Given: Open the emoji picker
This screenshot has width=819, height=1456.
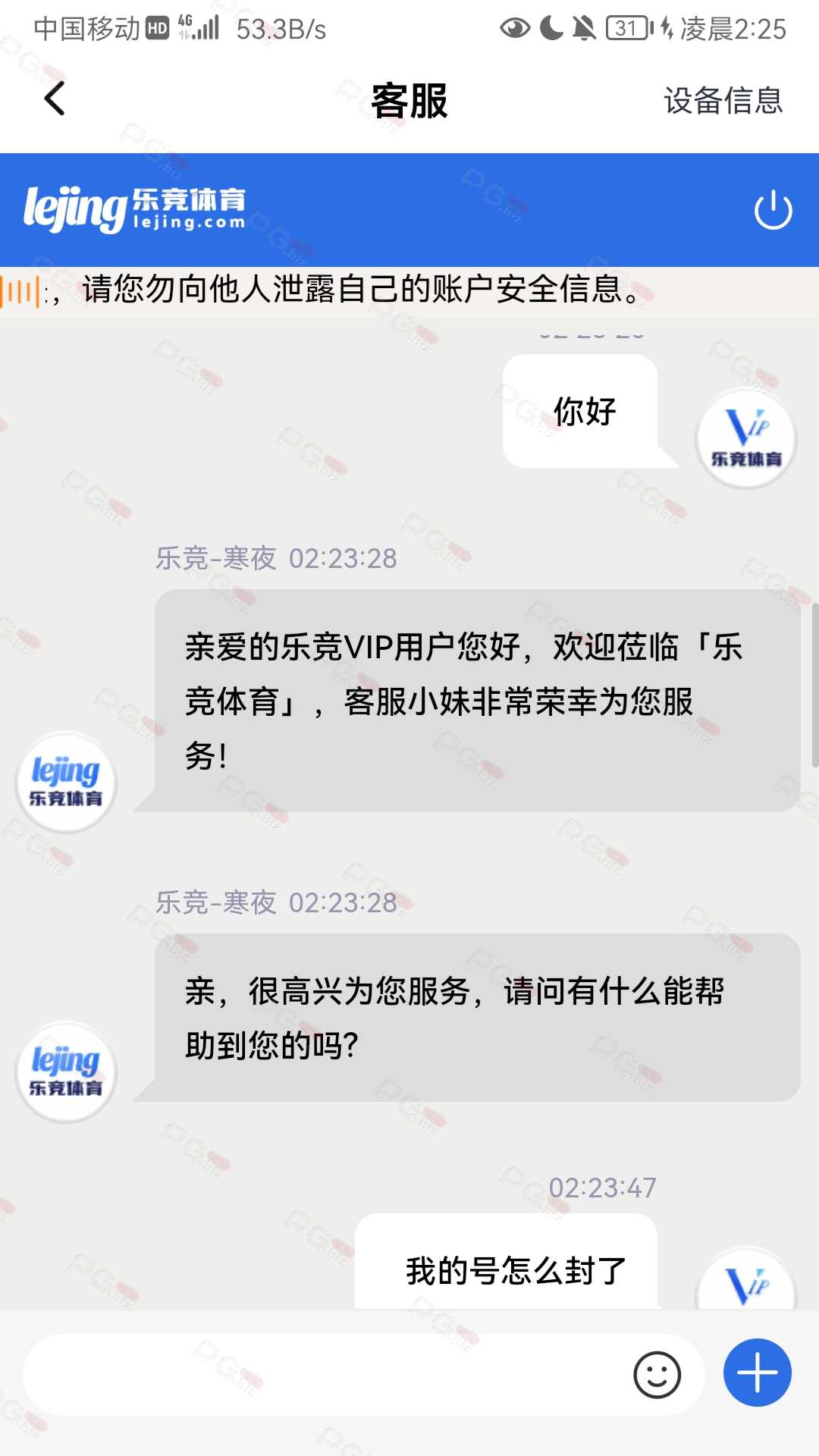Looking at the screenshot, I should coord(657,1374).
